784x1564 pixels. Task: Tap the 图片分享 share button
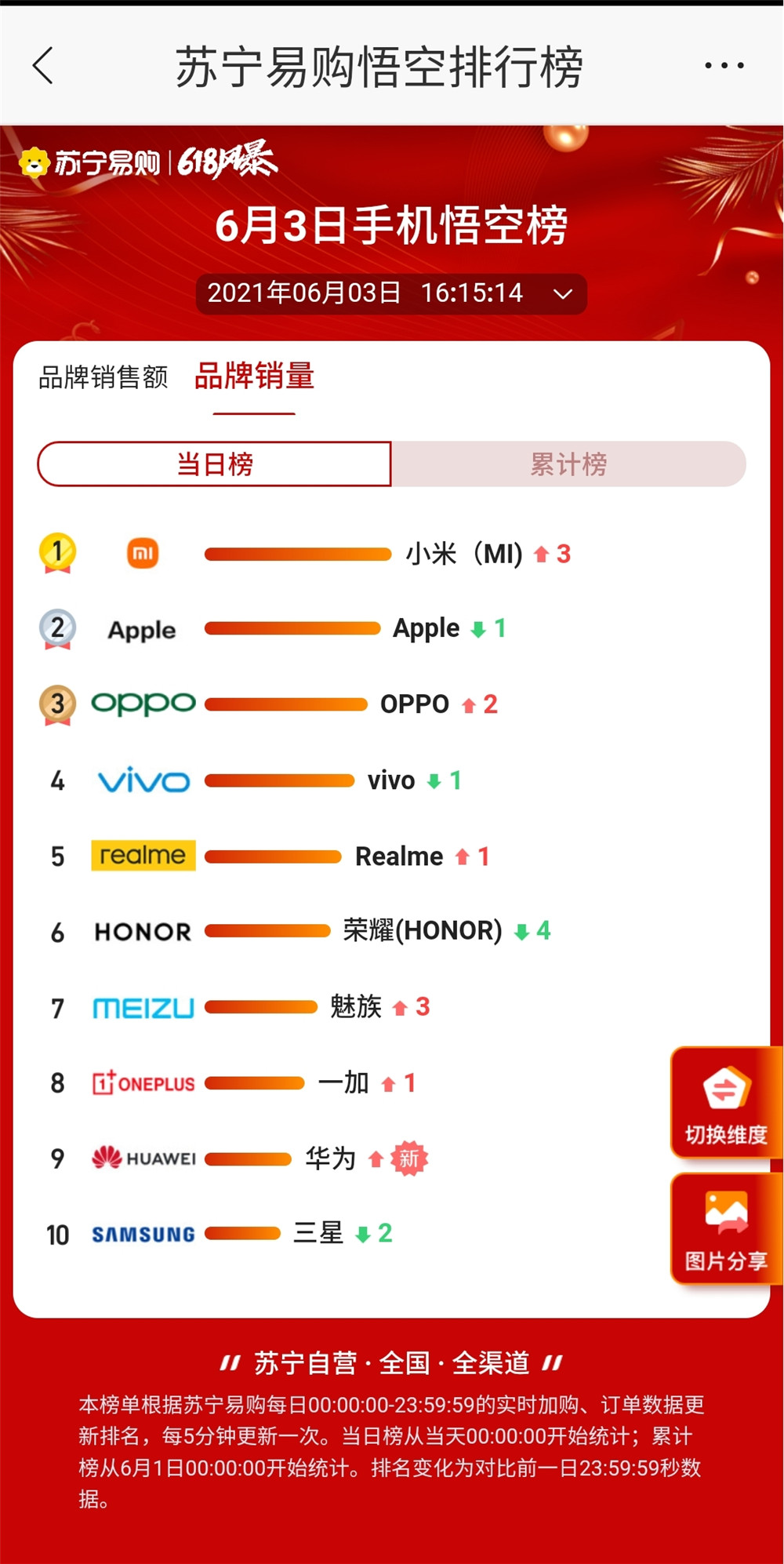coord(726,1229)
